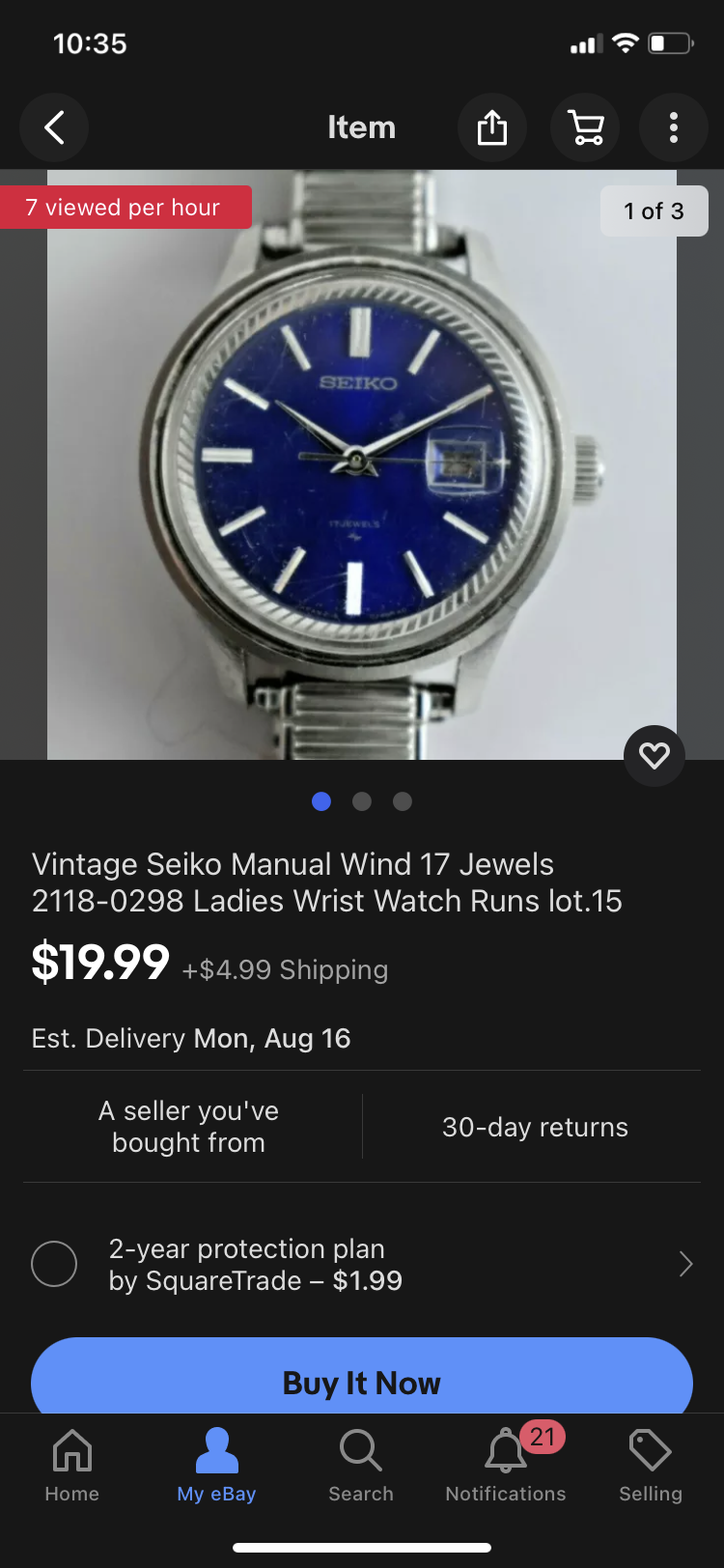This screenshot has width=724, height=1568.
Task: Share this Seiko watch listing
Action: click(491, 127)
